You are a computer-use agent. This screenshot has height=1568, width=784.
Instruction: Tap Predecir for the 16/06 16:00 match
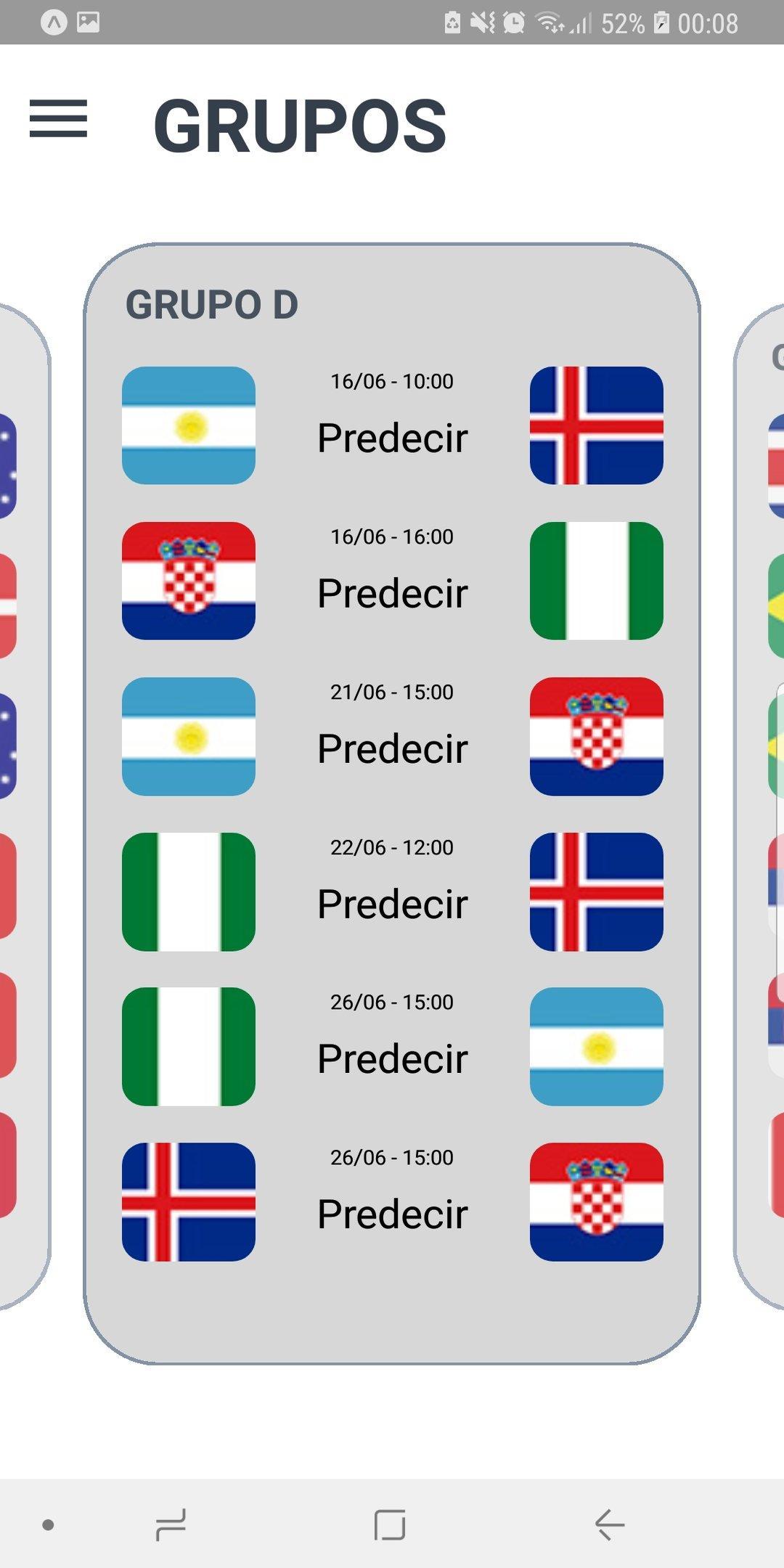392,593
